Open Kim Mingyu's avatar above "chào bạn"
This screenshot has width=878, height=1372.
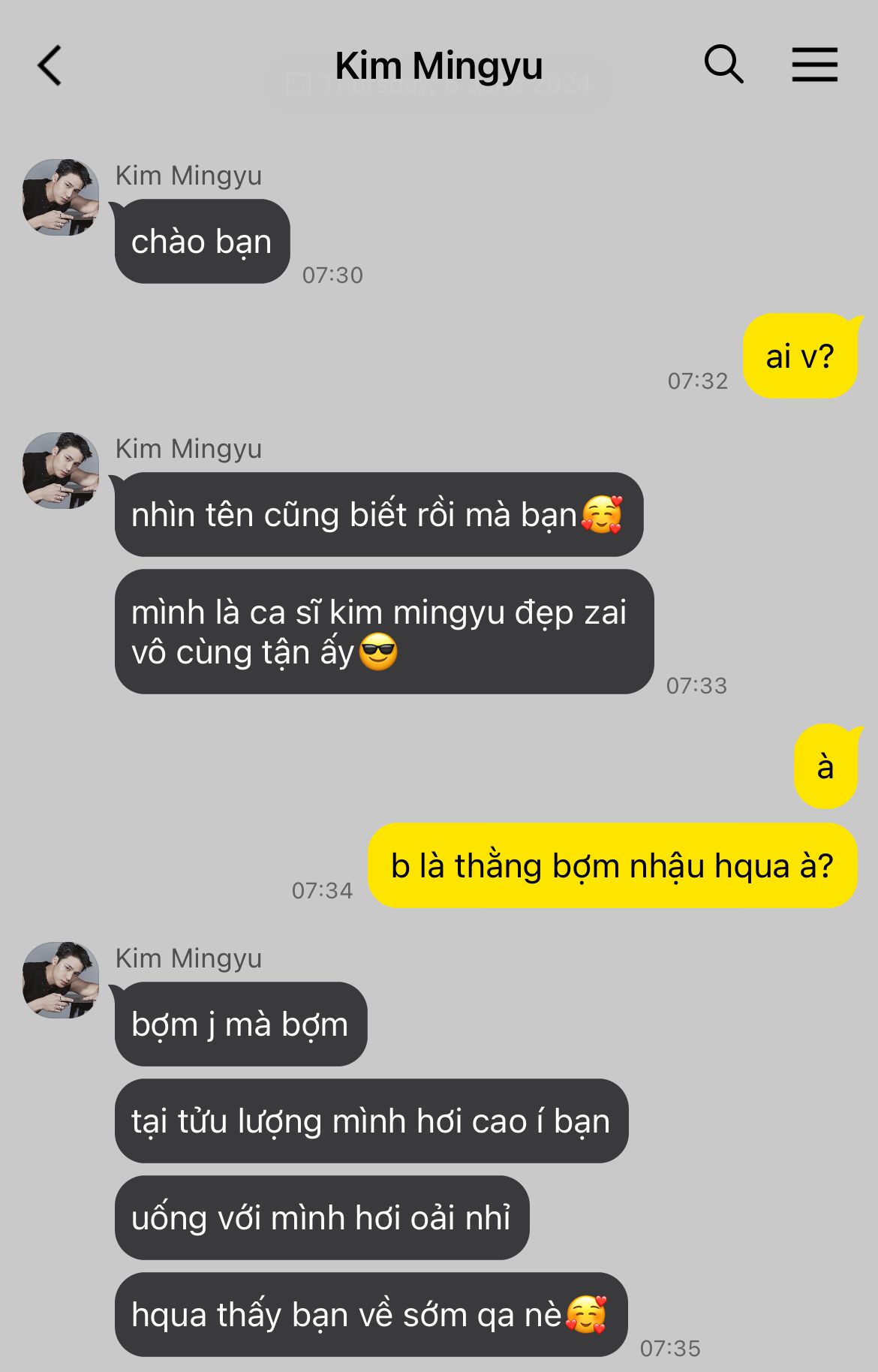tap(61, 197)
